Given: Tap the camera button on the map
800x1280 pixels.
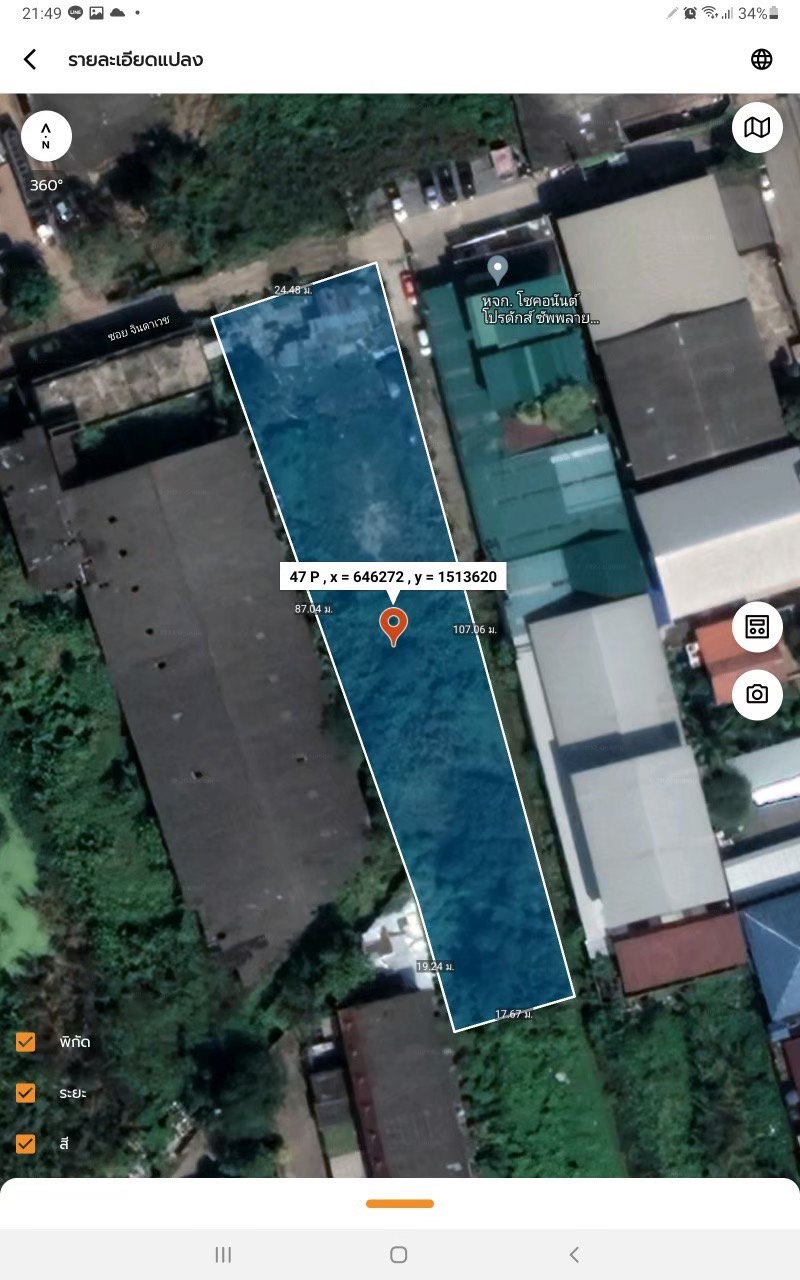Looking at the screenshot, I should coord(757,694).
